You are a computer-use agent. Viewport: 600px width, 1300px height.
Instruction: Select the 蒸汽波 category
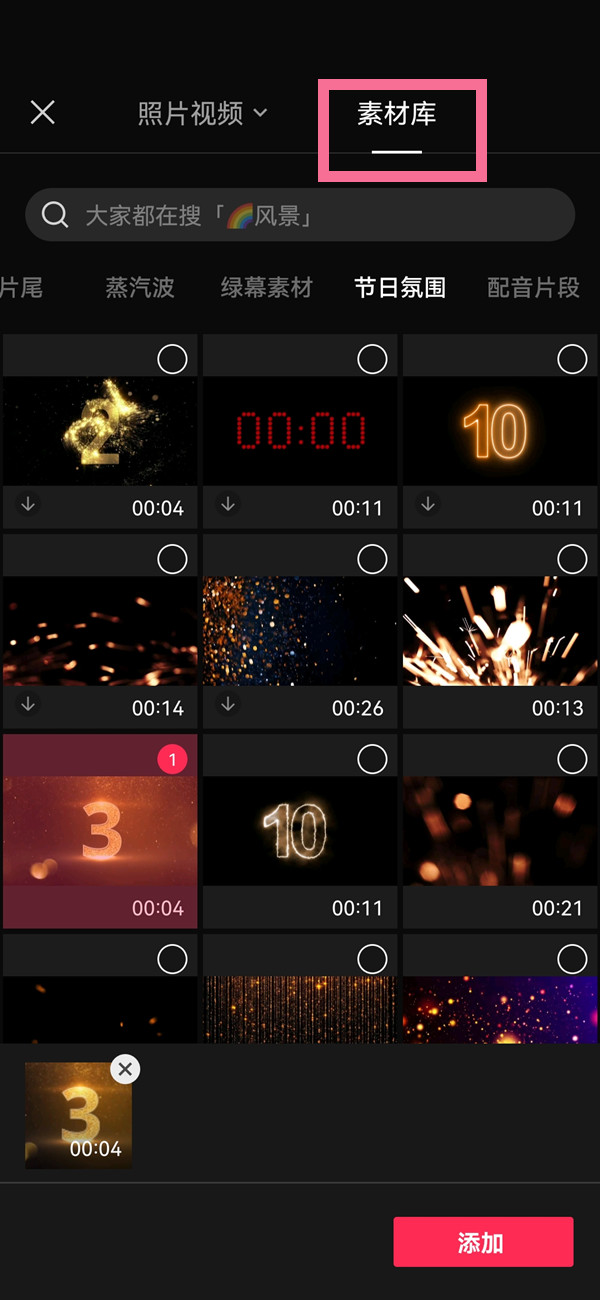140,288
